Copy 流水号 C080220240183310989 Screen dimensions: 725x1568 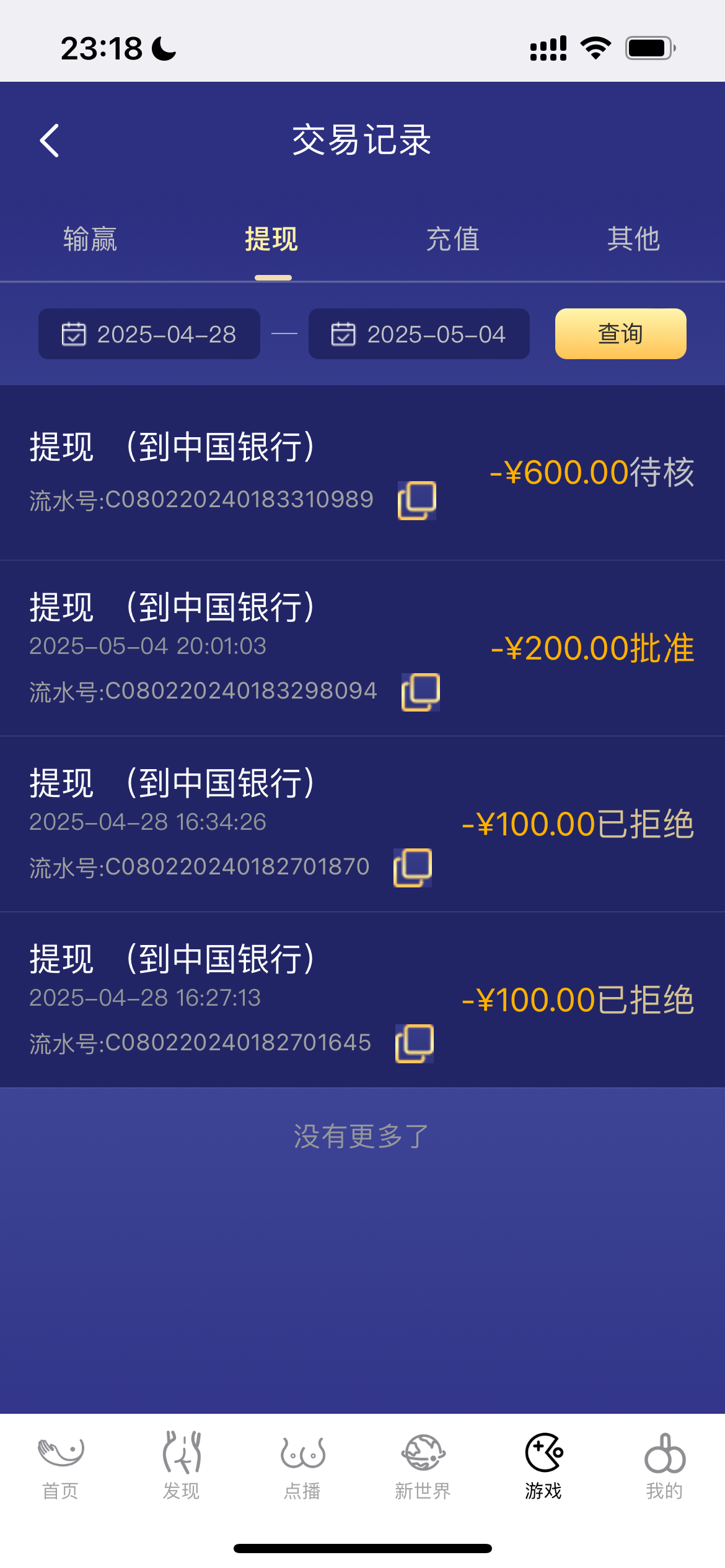418,499
